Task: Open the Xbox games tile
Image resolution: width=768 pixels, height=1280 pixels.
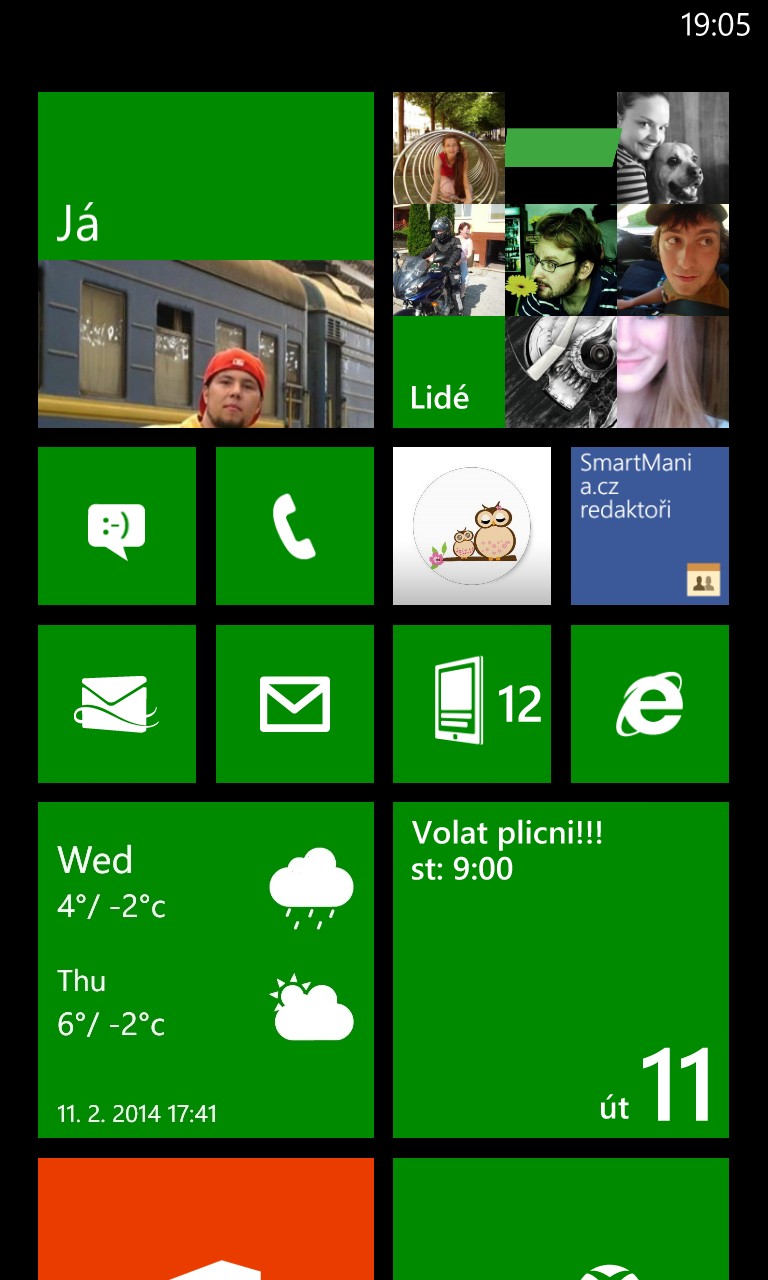Action: [560, 1220]
